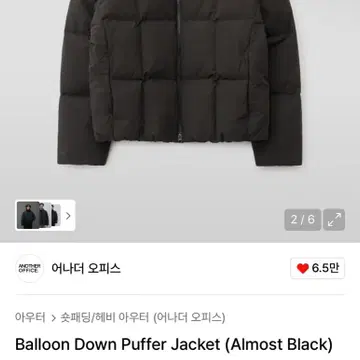Open the image thumbnail strip
This screenshot has width=360, height=360.
pos(45,215)
